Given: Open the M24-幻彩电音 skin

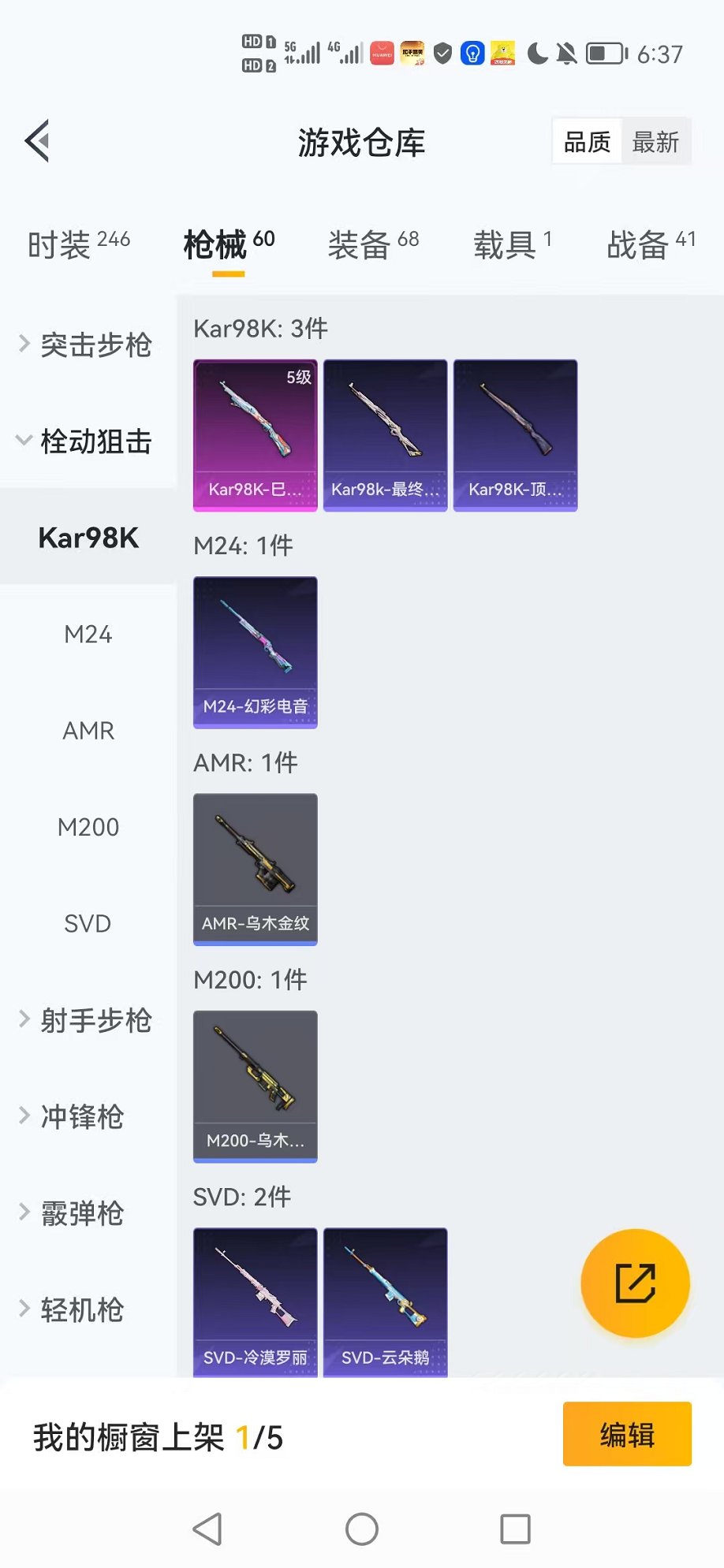Looking at the screenshot, I should pyautogui.click(x=256, y=652).
